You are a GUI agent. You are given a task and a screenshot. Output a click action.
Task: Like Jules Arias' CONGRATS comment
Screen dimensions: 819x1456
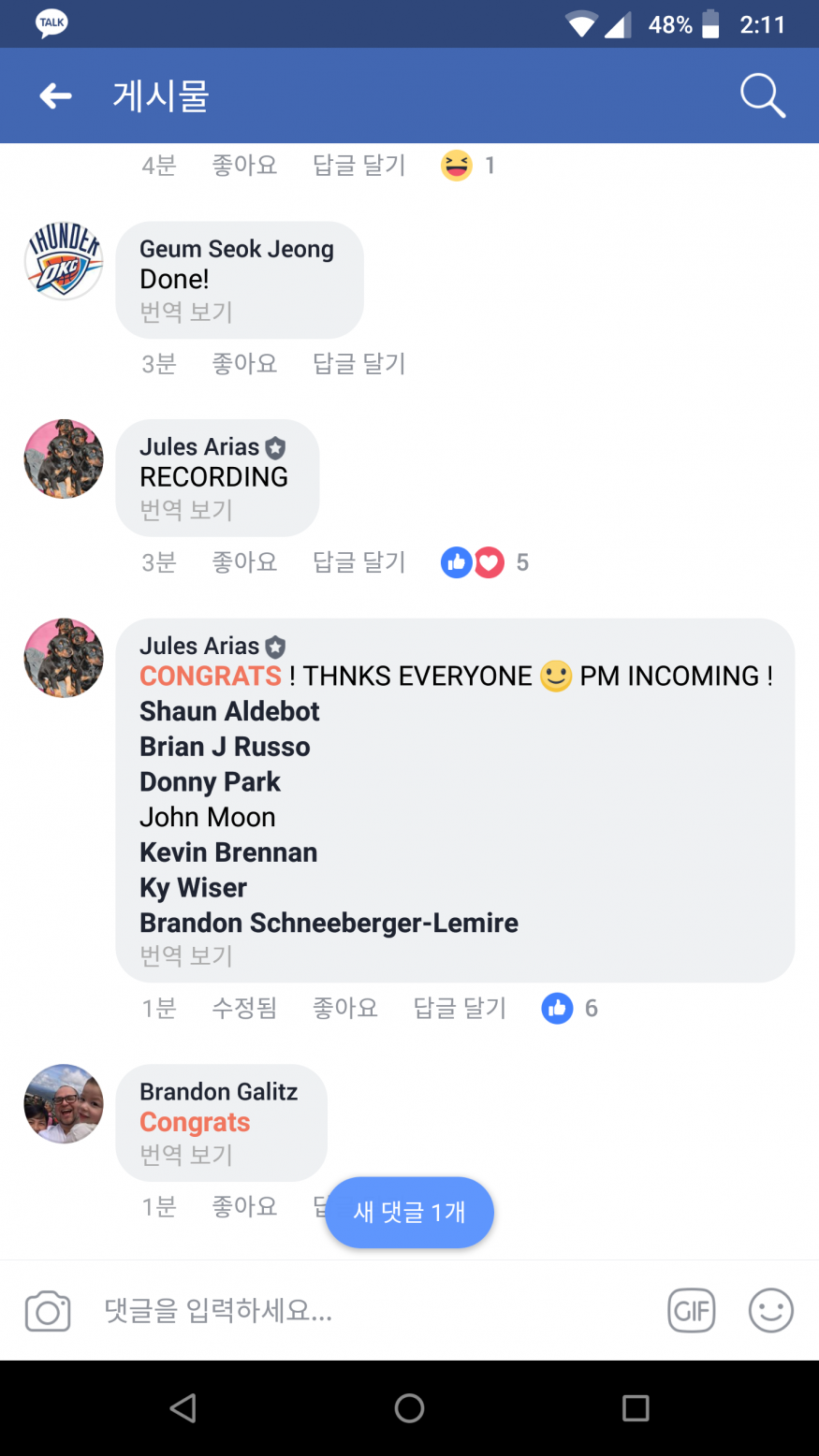click(x=344, y=1008)
